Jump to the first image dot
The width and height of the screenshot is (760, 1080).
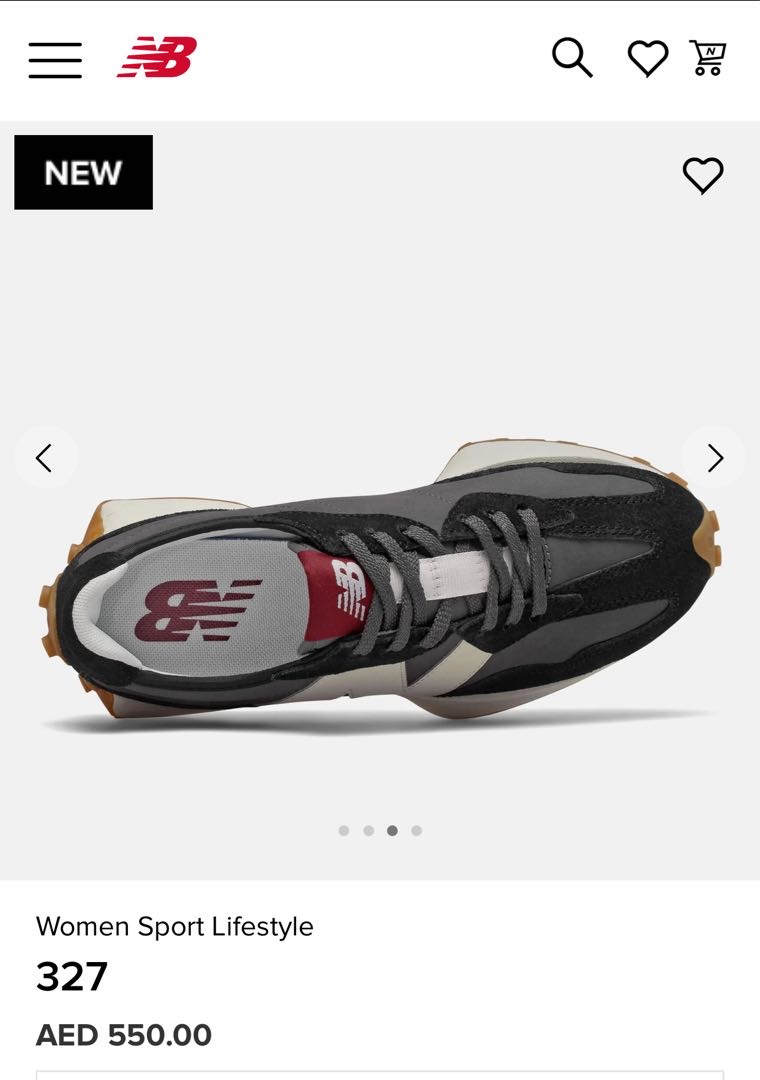[344, 830]
